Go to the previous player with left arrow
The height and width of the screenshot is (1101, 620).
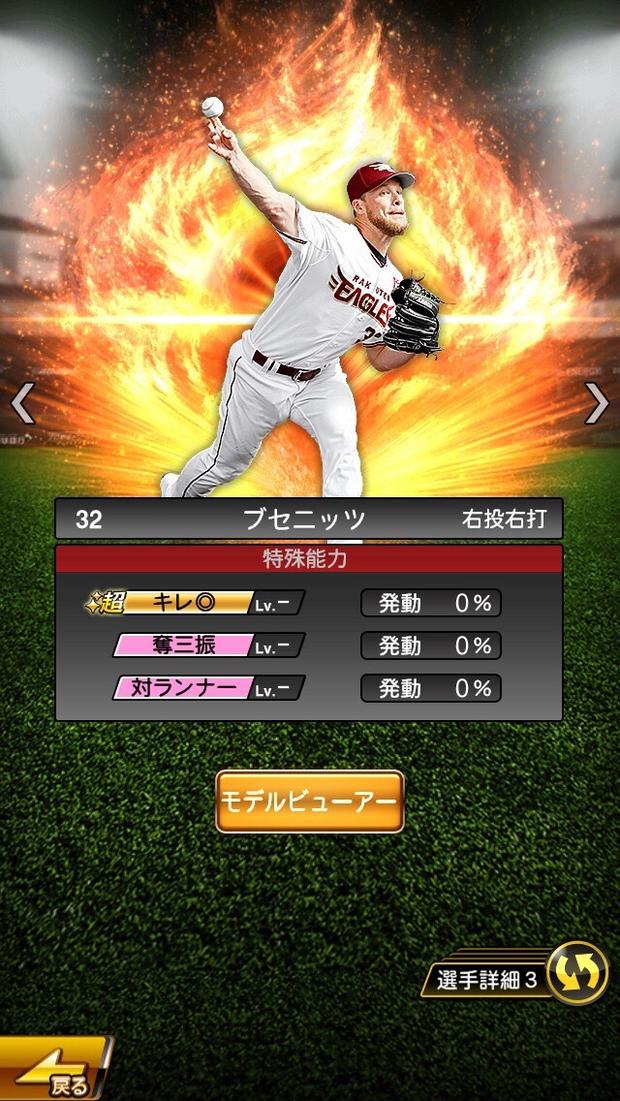pos(22,403)
